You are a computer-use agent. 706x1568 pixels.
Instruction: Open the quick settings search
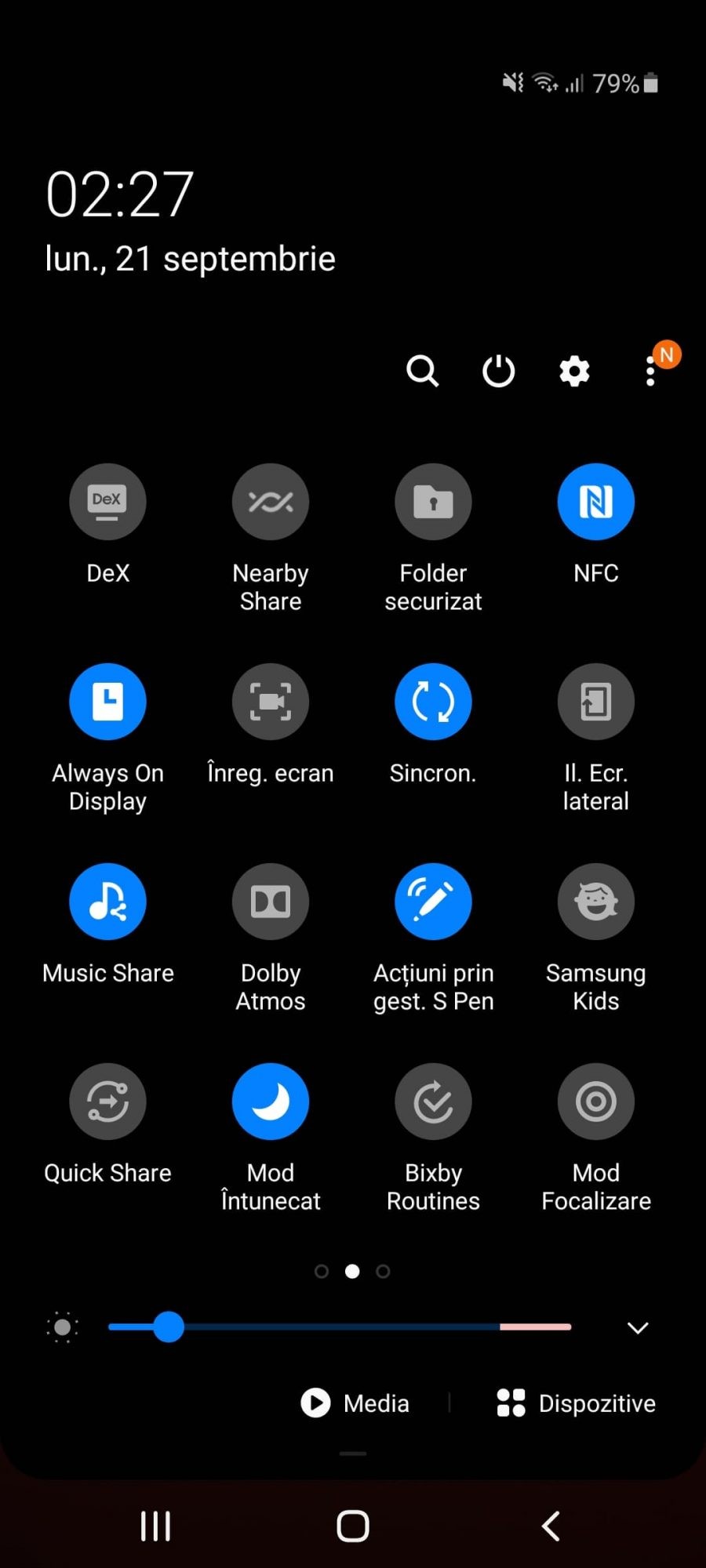pos(422,371)
